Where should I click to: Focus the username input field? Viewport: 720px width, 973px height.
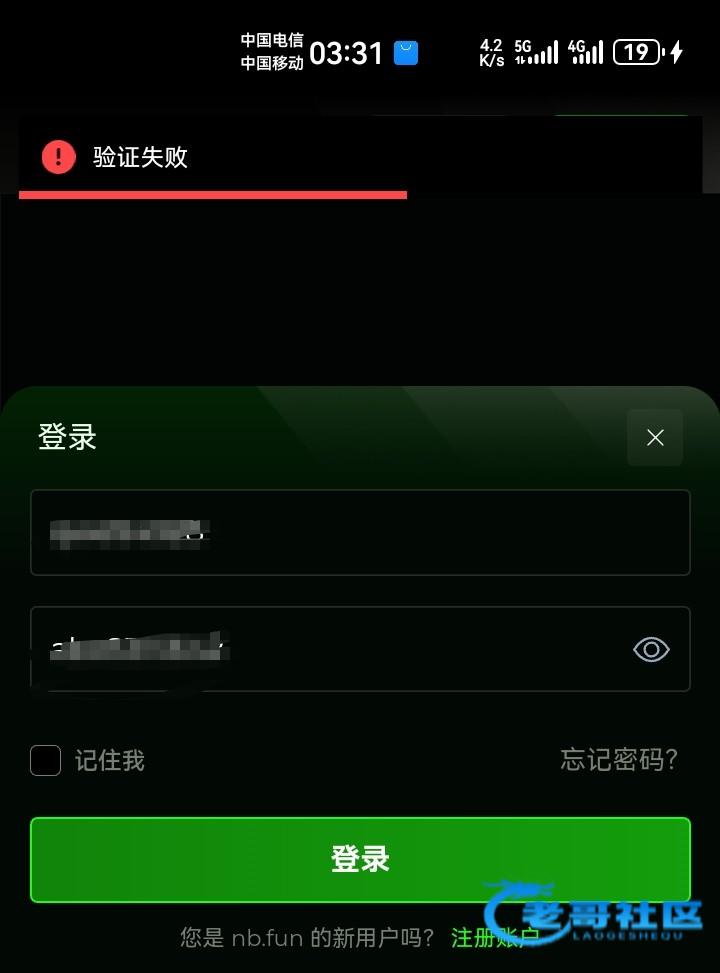360,532
